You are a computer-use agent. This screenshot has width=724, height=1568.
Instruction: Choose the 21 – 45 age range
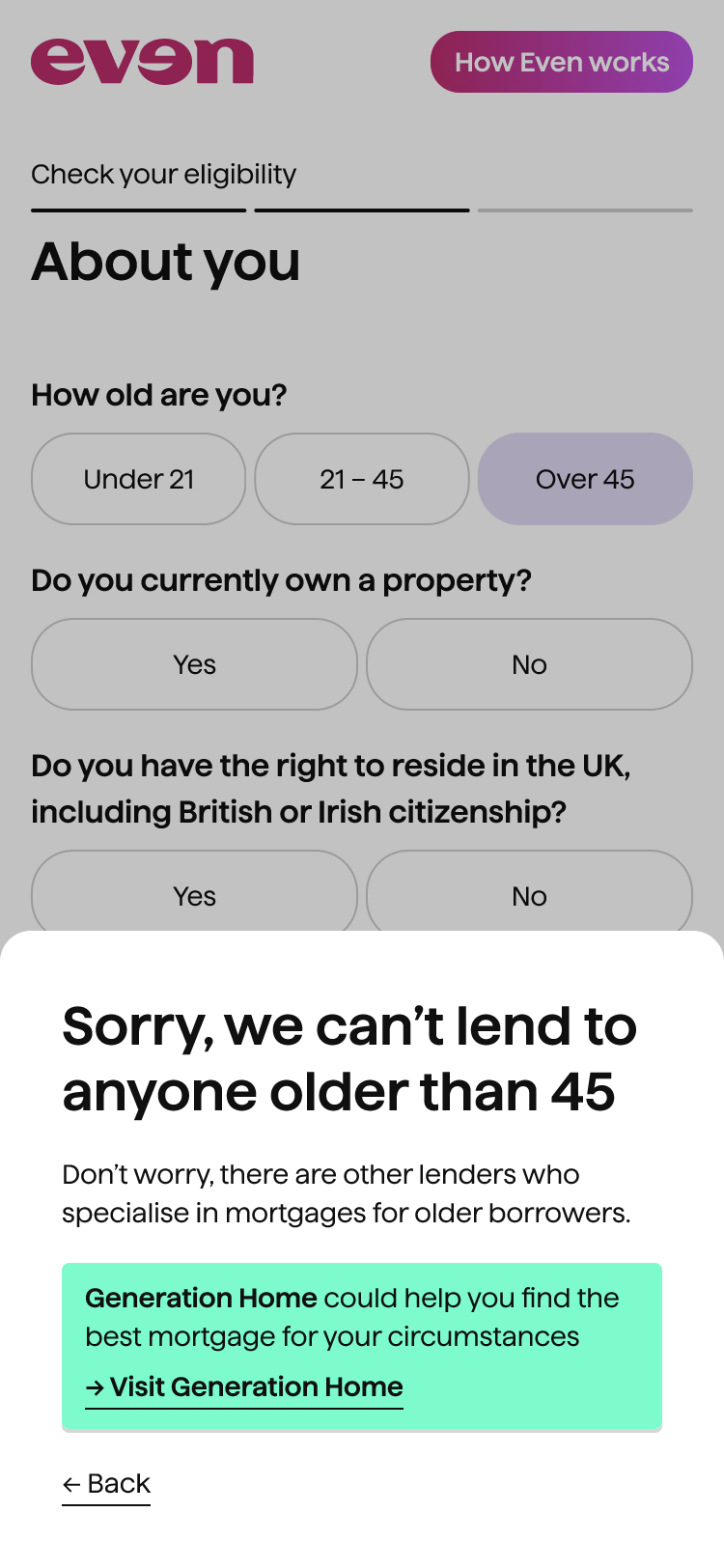pos(362,479)
